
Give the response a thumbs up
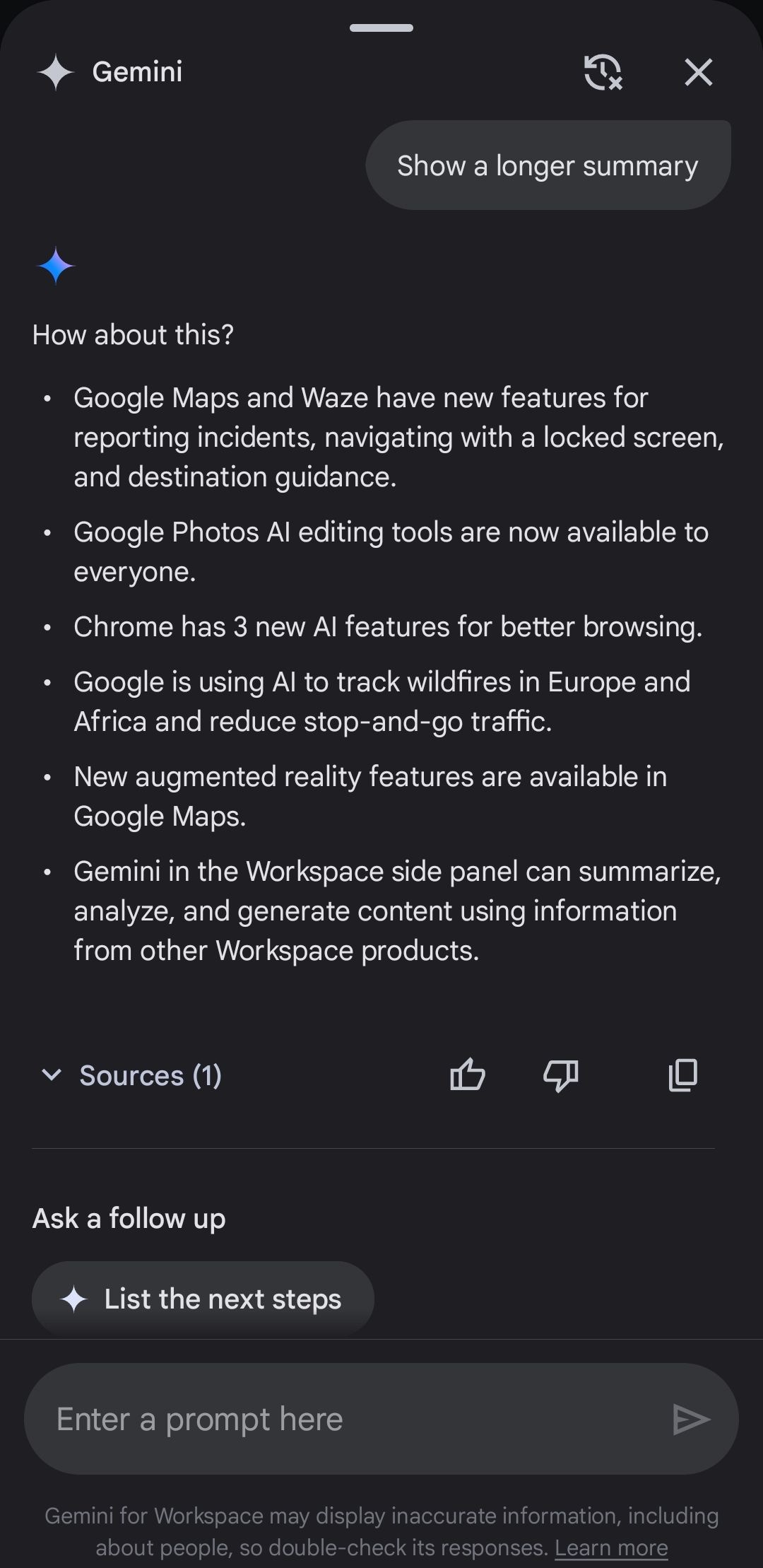(x=467, y=1075)
